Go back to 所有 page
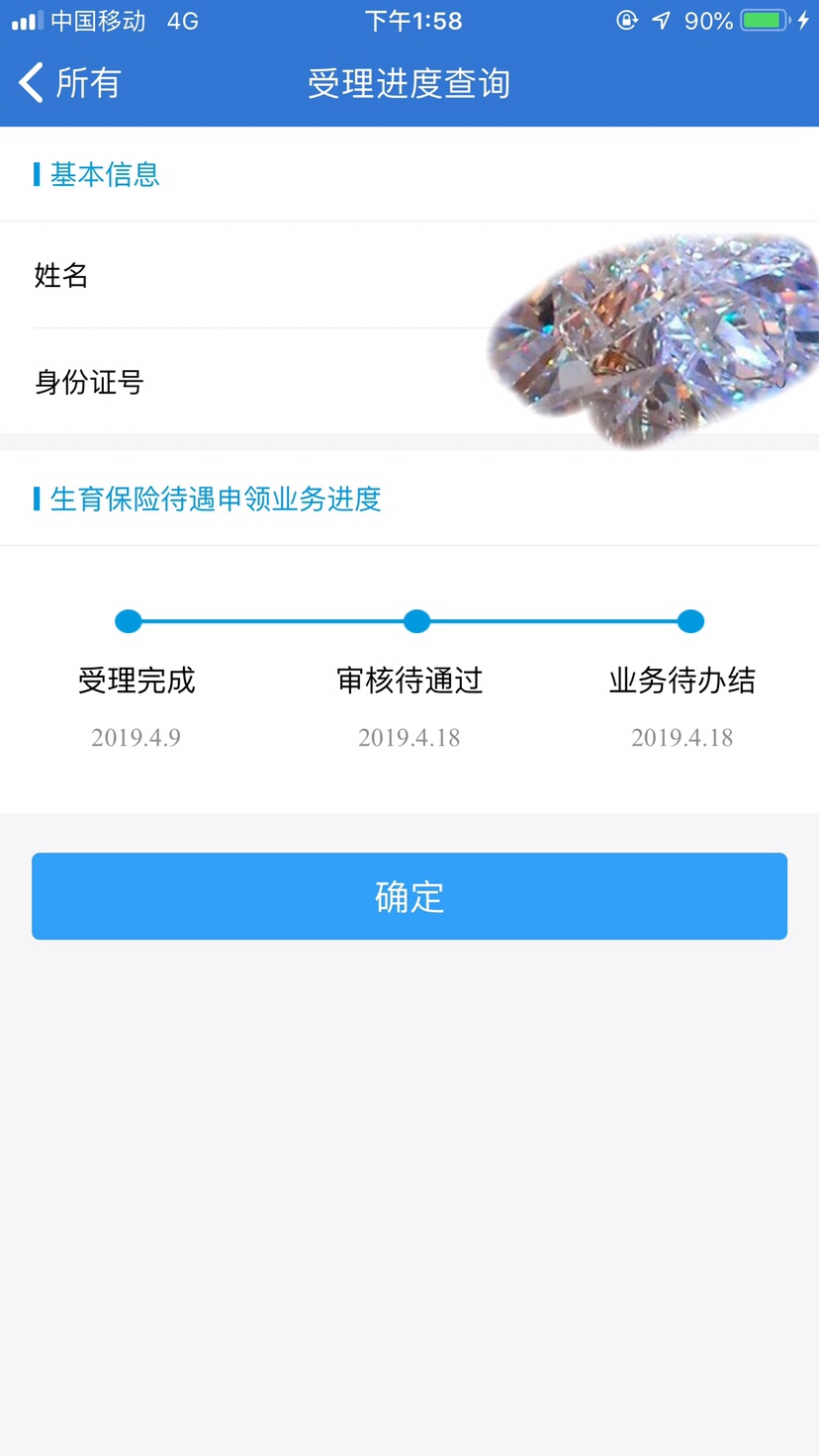Image resolution: width=819 pixels, height=1456 pixels. pyautogui.click(x=67, y=83)
